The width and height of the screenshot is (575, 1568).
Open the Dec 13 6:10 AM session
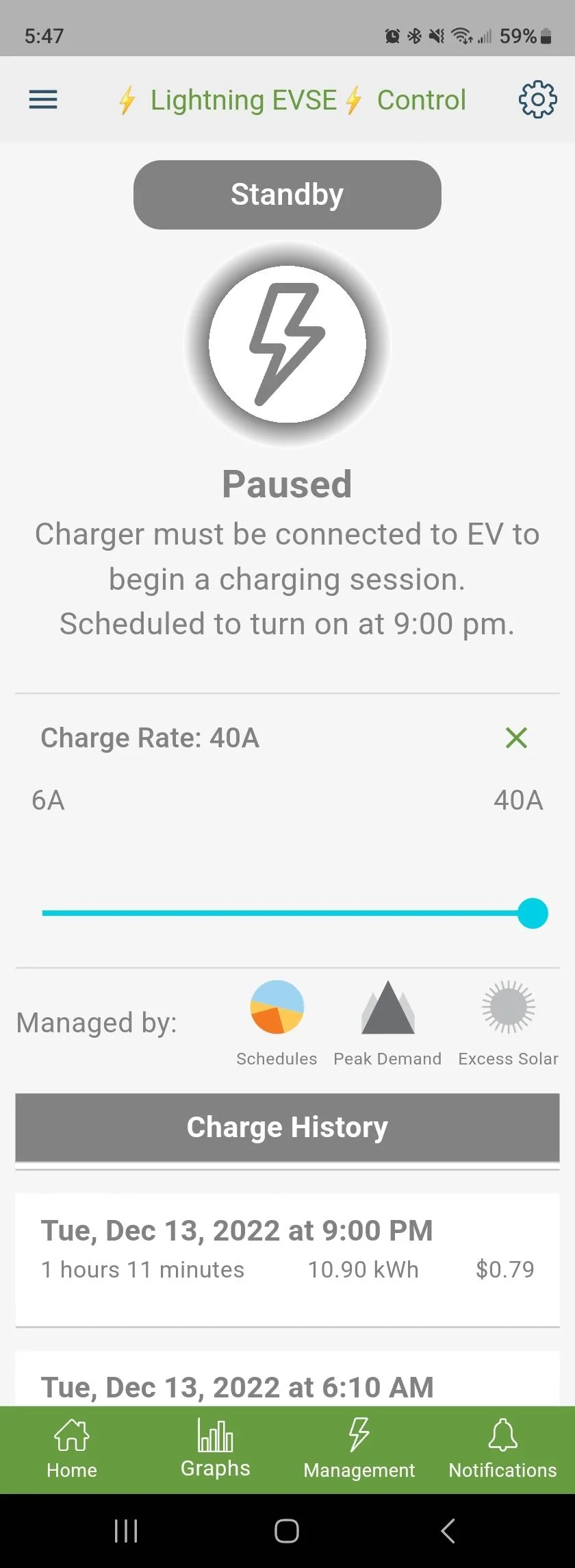[287, 1385]
